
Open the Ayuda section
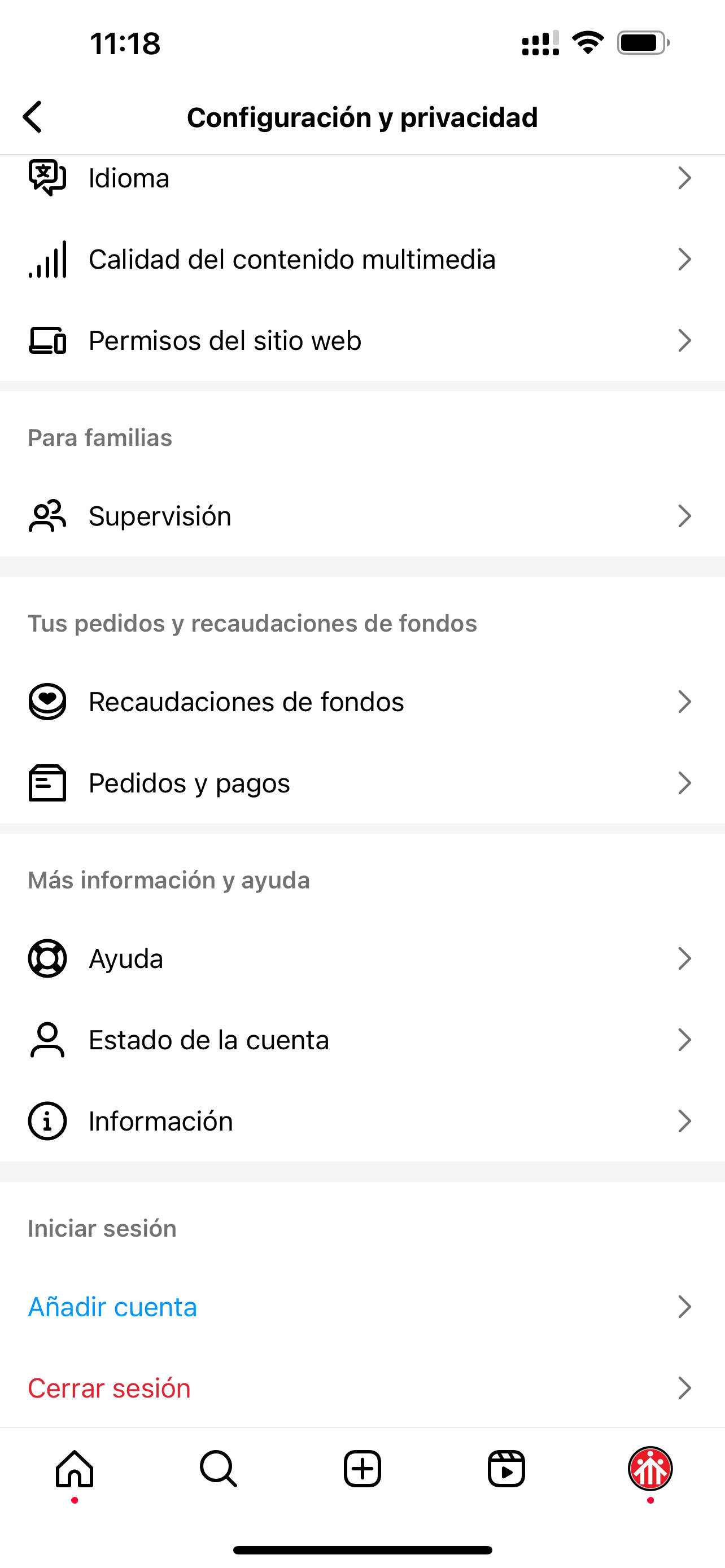coord(362,959)
